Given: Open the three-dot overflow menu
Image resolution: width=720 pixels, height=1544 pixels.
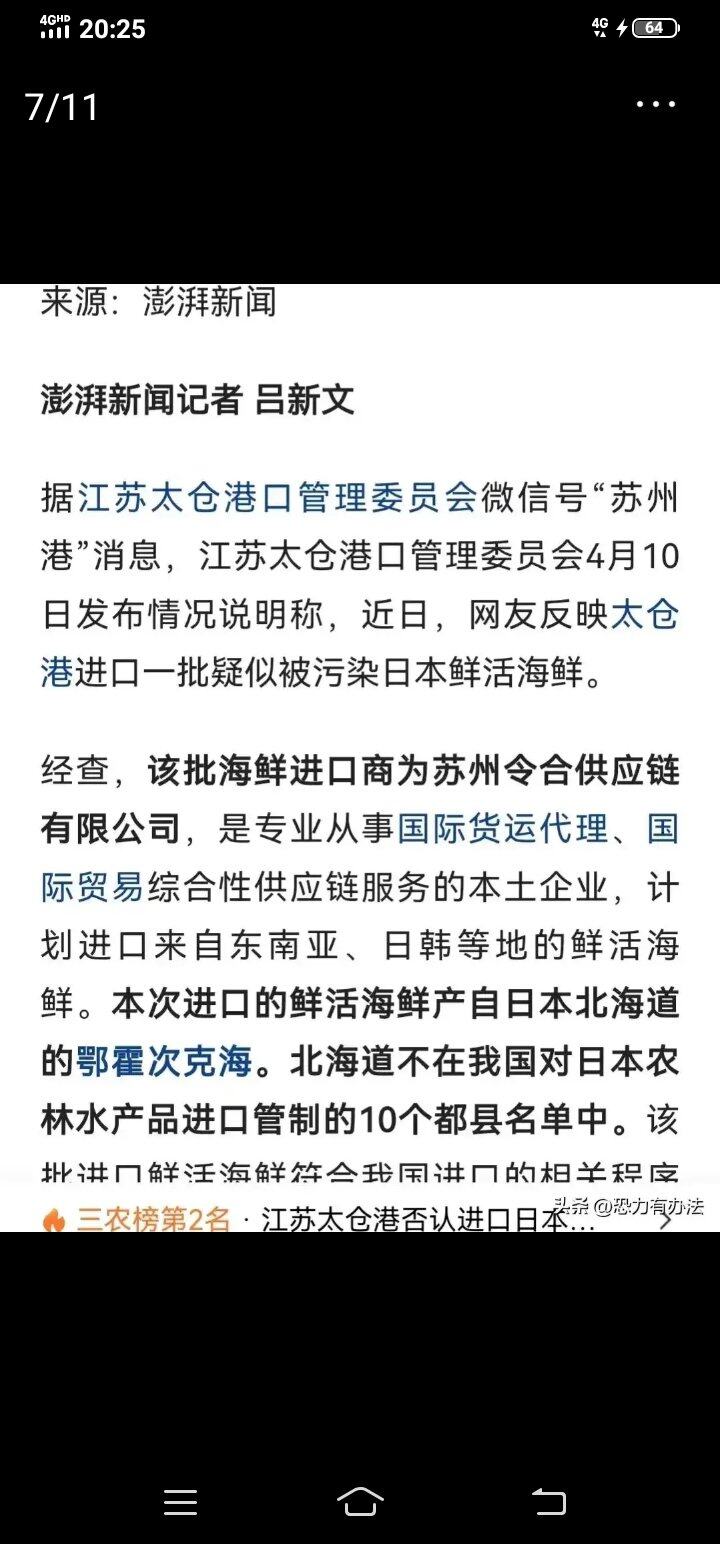Looking at the screenshot, I should [x=656, y=105].
